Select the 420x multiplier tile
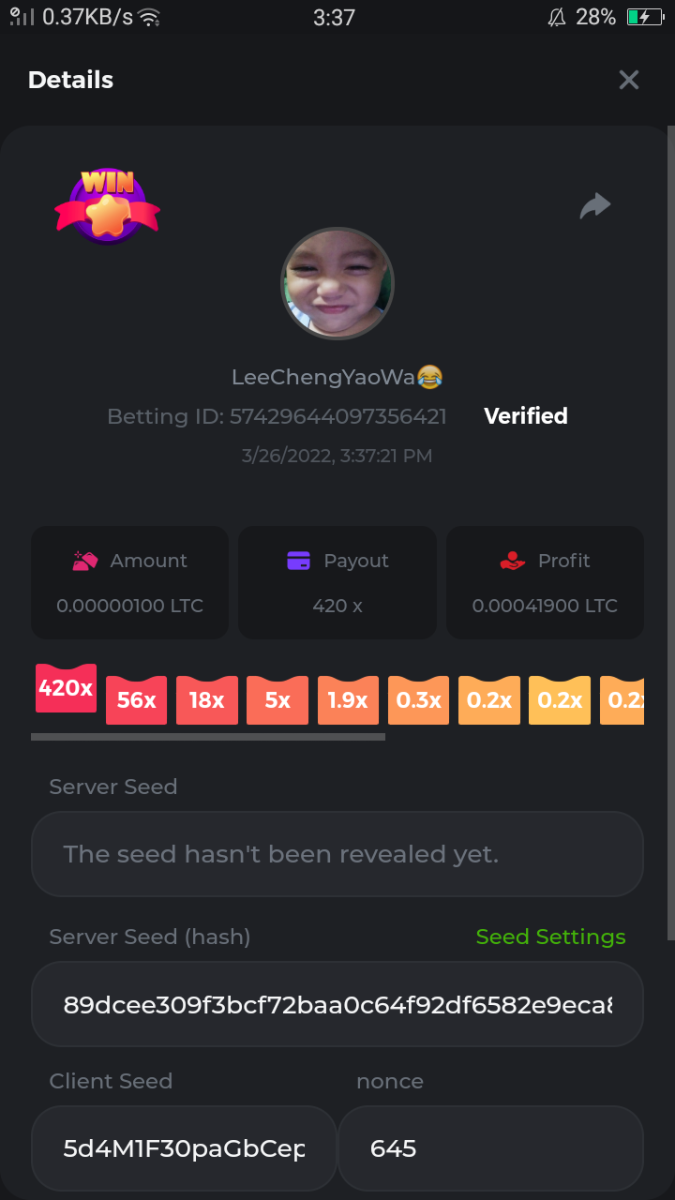The width and height of the screenshot is (675, 1200). 66,689
